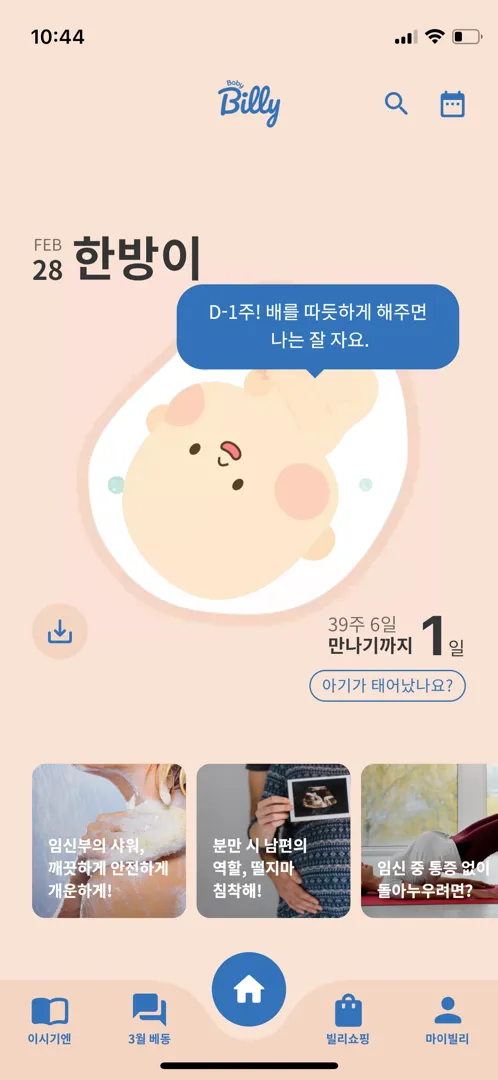Open the search magnifier icon
The width and height of the screenshot is (498, 1080).
pos(396,105)
